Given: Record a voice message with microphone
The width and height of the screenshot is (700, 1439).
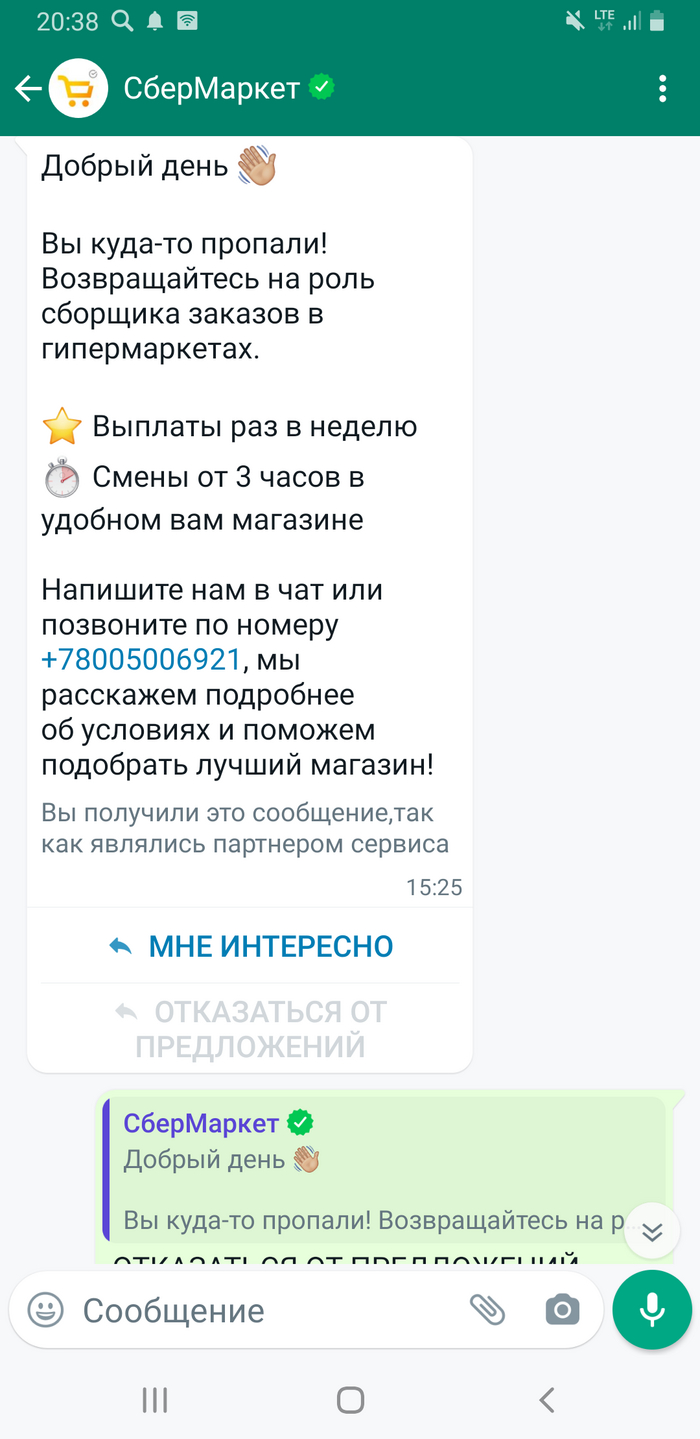Looking at the screenshot, I should click(x=652, y=1310).
